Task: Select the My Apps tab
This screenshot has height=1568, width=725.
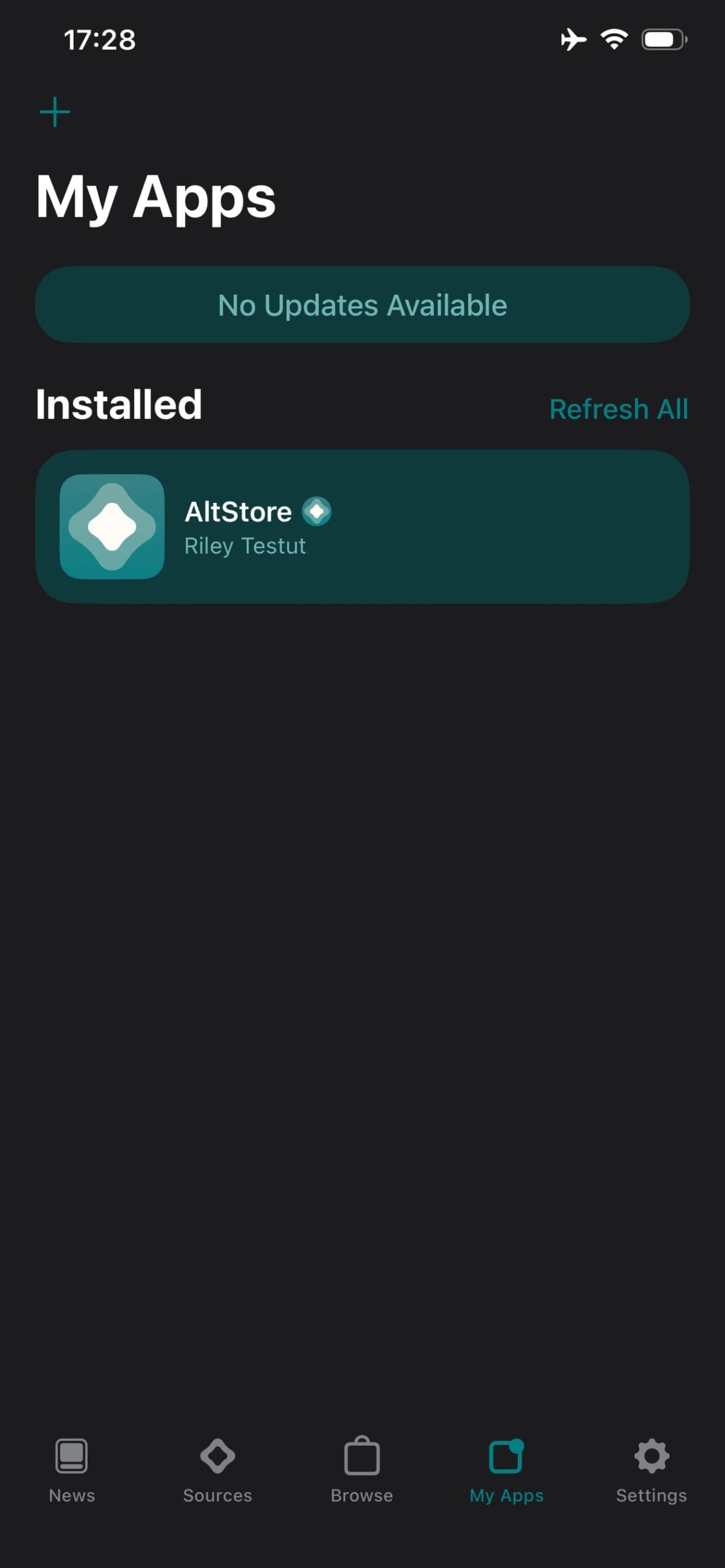Action: (x=506, y=1470)
